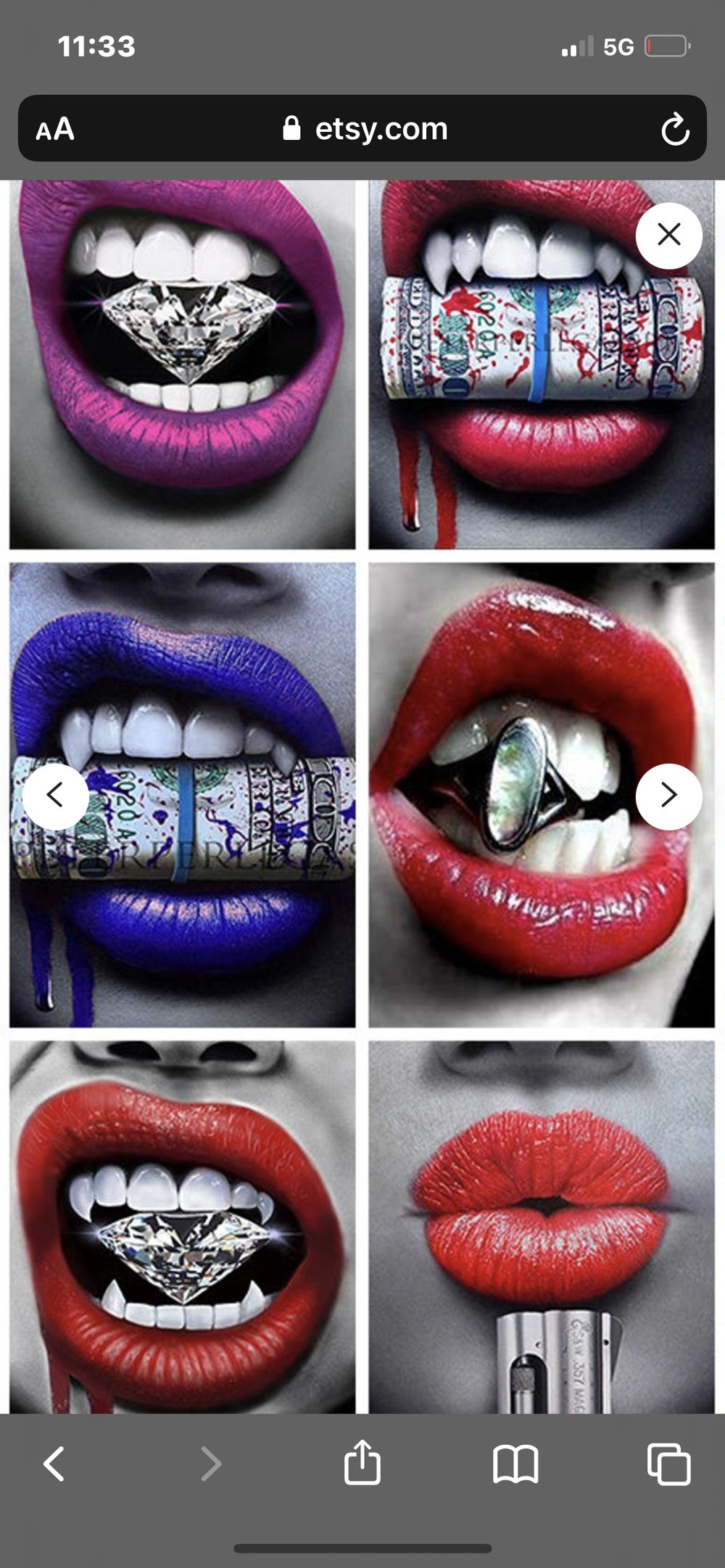Open Safari bookmarks
This screenshot has height=1568, width=725.
coord(515,1464)
